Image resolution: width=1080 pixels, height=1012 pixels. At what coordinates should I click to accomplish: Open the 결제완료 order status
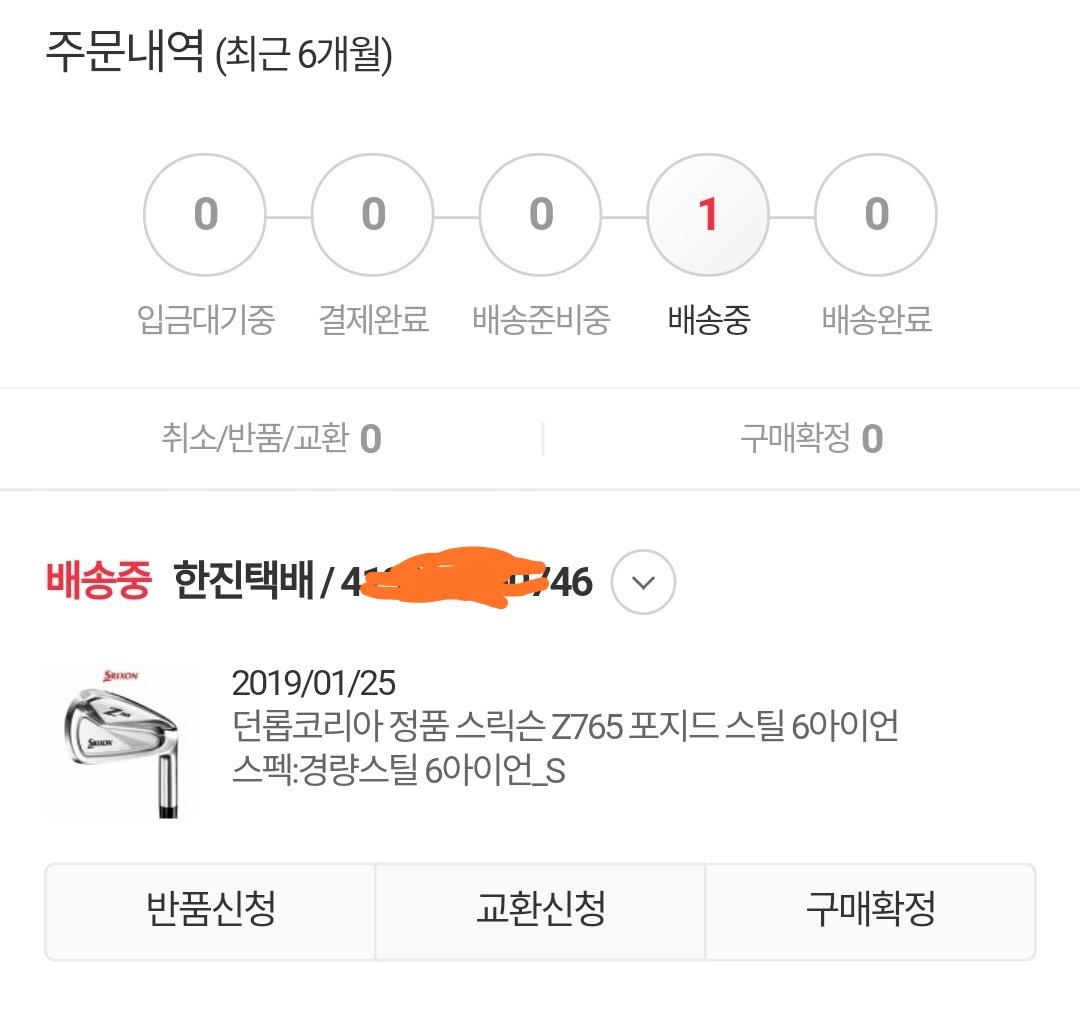373,215
